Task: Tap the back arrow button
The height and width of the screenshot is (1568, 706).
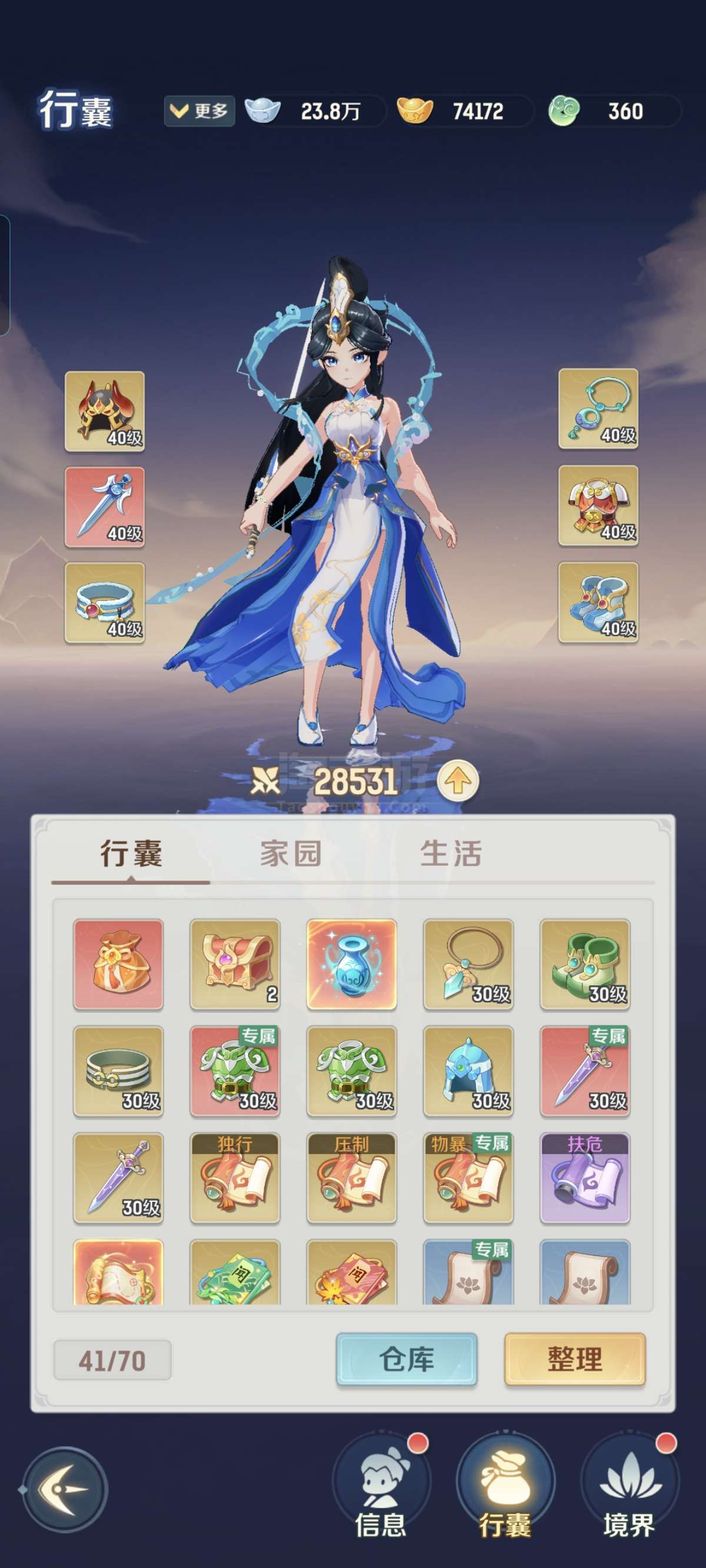Action: pos(65,1490)
